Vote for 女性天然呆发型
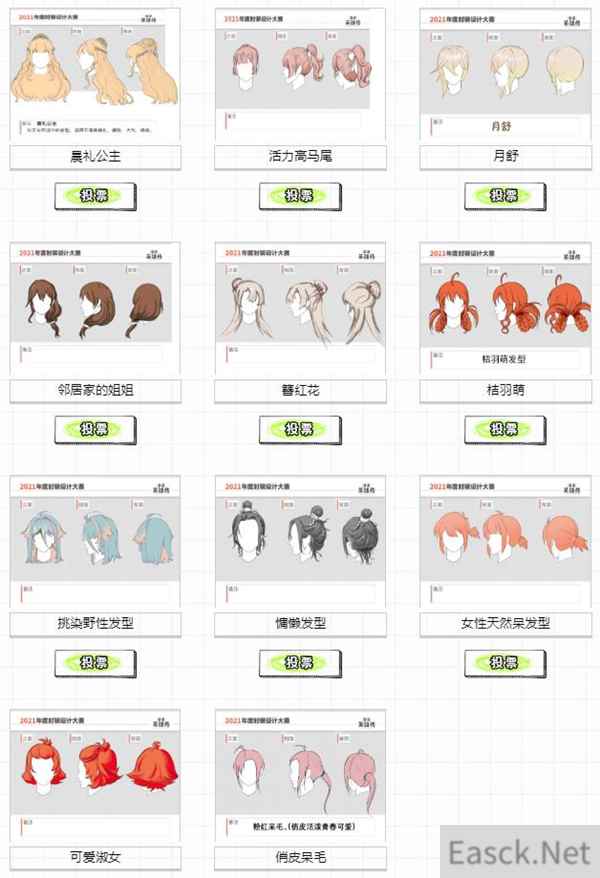 (x=504, y=663)
